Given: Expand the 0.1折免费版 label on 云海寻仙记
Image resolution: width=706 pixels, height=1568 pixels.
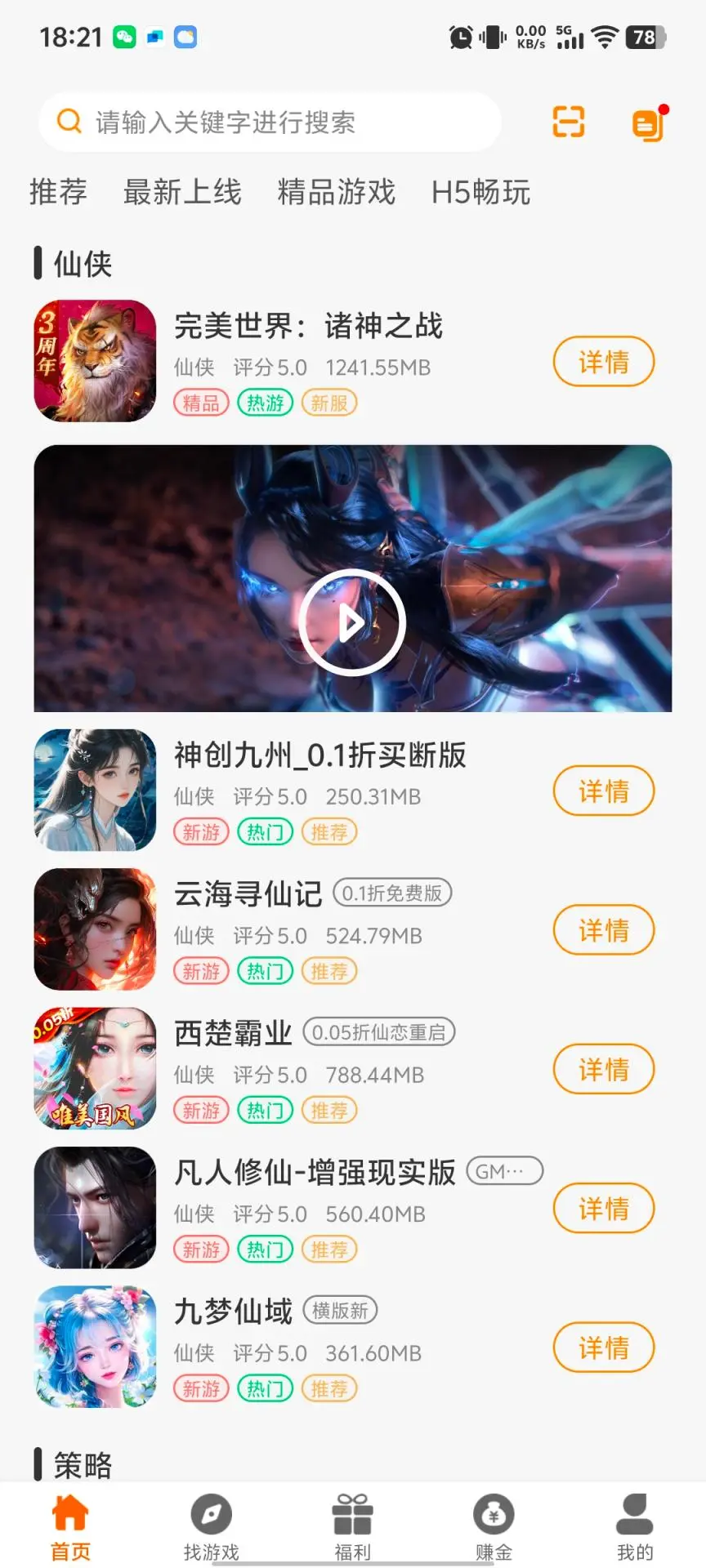Looking at the screenshot, I should click(391, 893).
